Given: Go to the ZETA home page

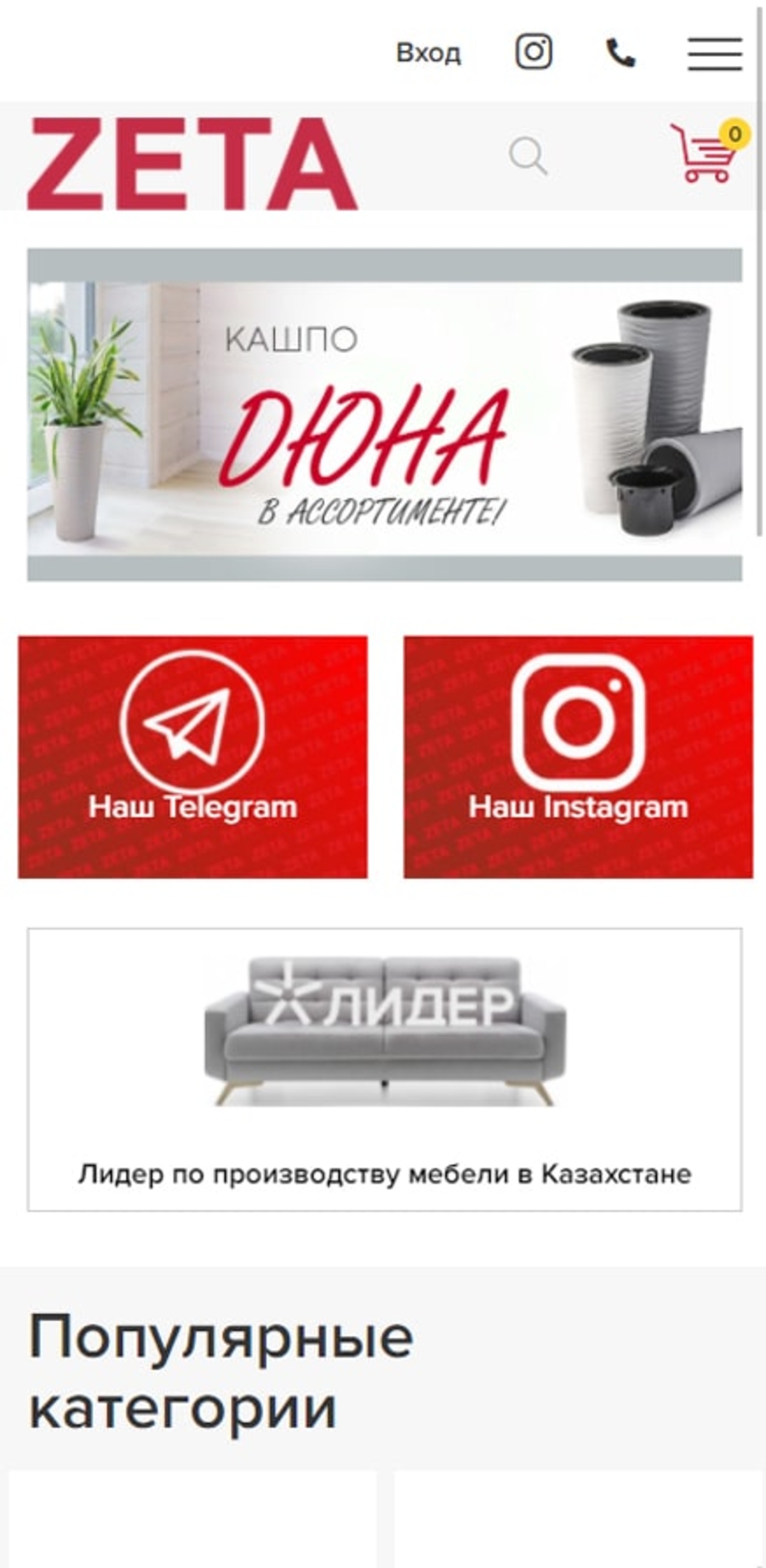Looking at the screenshot, I should point(192,163).
